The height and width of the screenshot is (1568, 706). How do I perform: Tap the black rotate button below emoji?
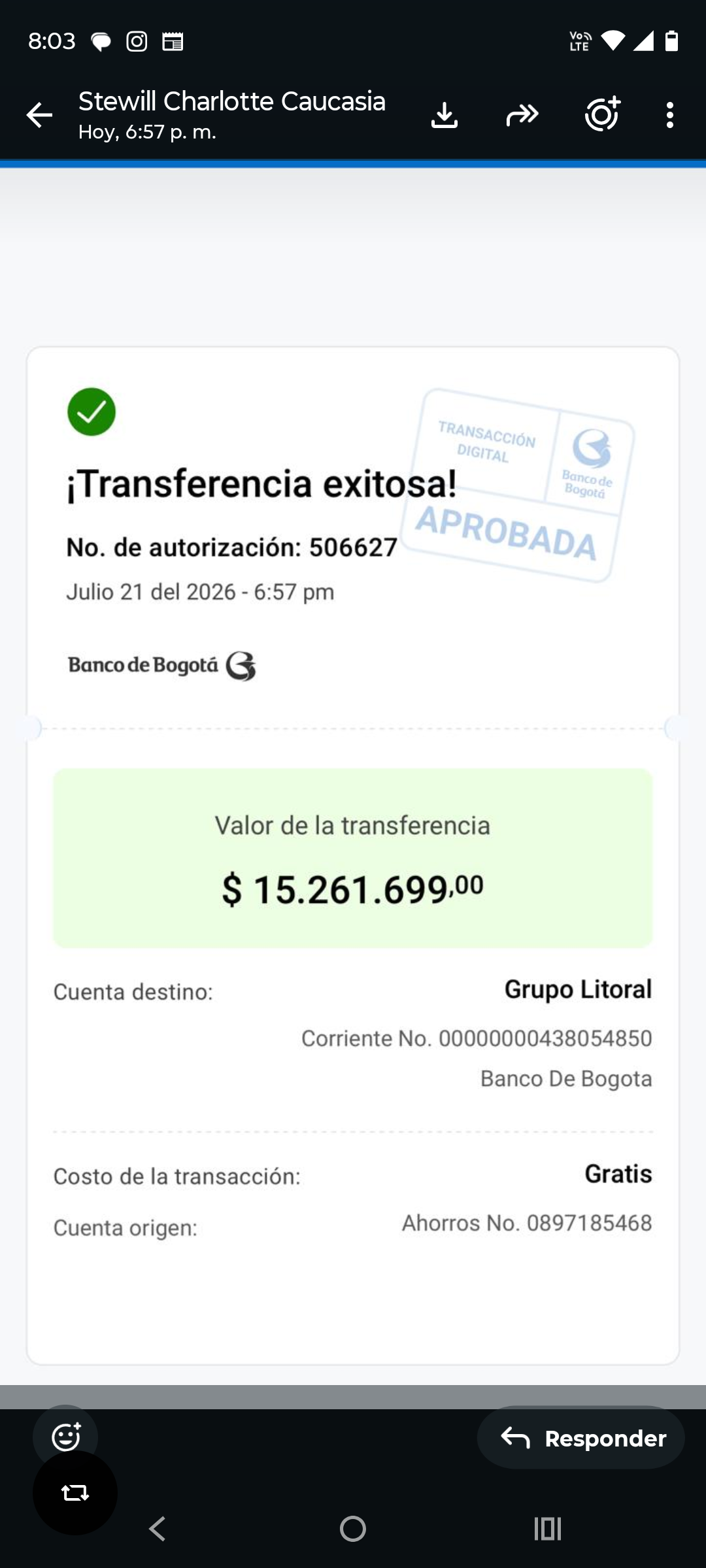tap(75, 1493)
